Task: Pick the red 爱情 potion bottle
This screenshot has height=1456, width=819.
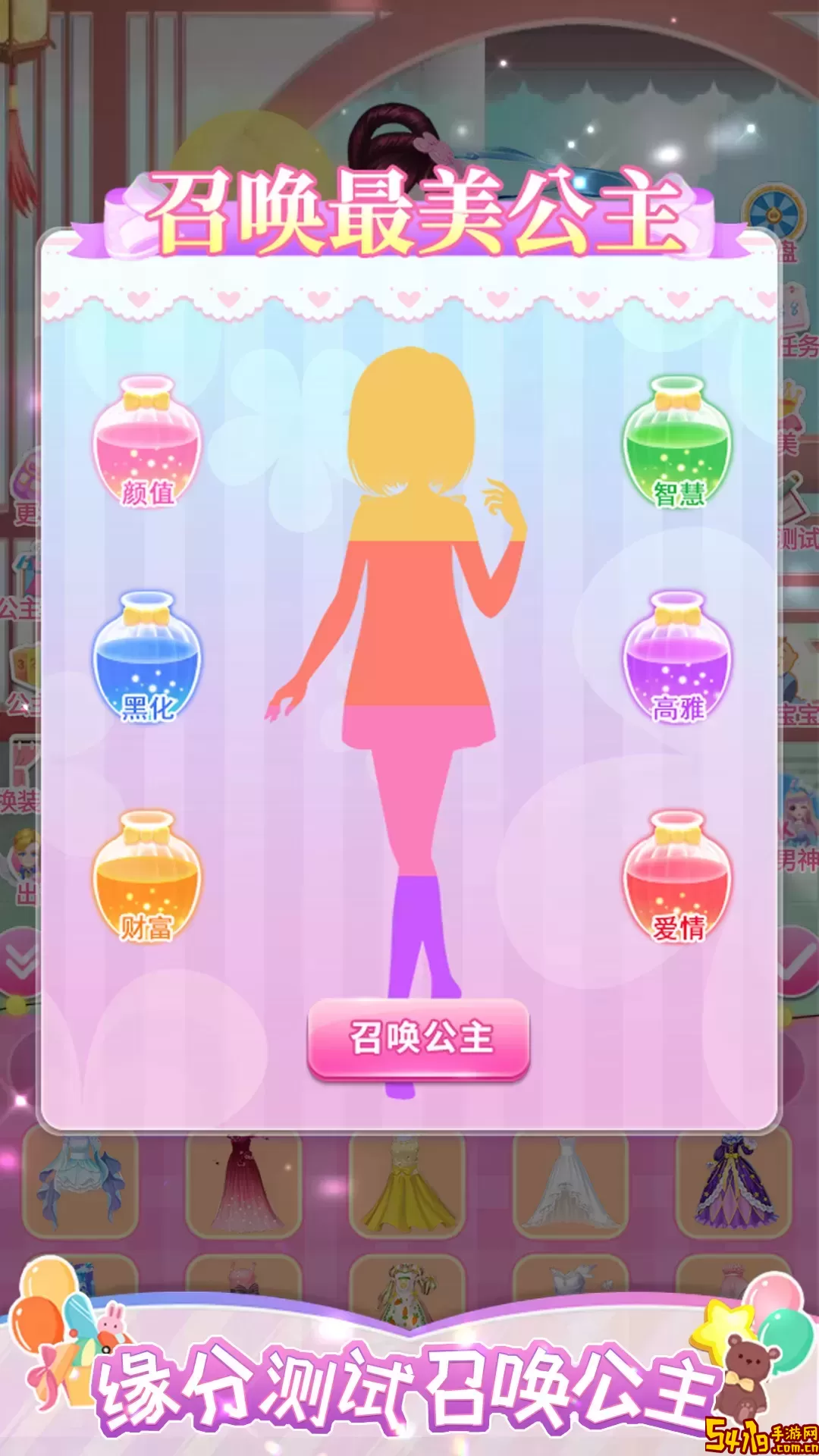Action: (677, 877)
